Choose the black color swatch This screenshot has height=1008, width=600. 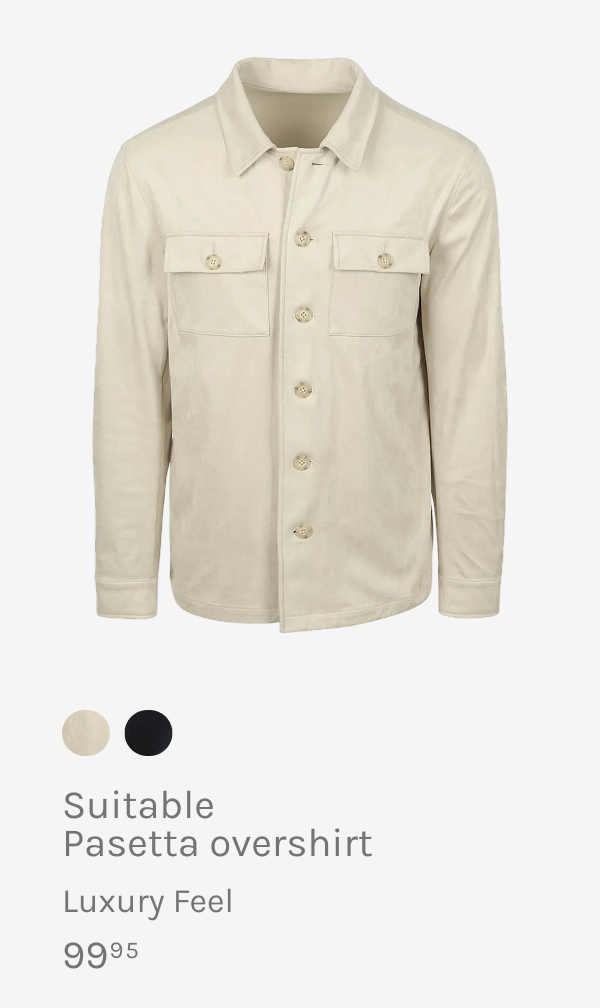[x=148, y=733]
